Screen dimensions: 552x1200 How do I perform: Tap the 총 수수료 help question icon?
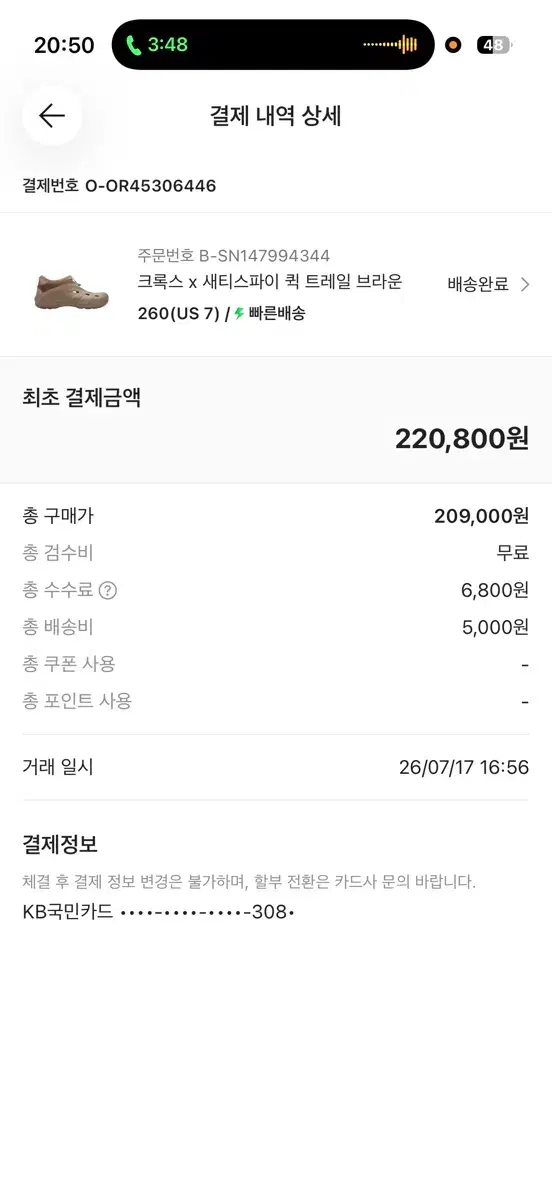[x=108, y=590]
